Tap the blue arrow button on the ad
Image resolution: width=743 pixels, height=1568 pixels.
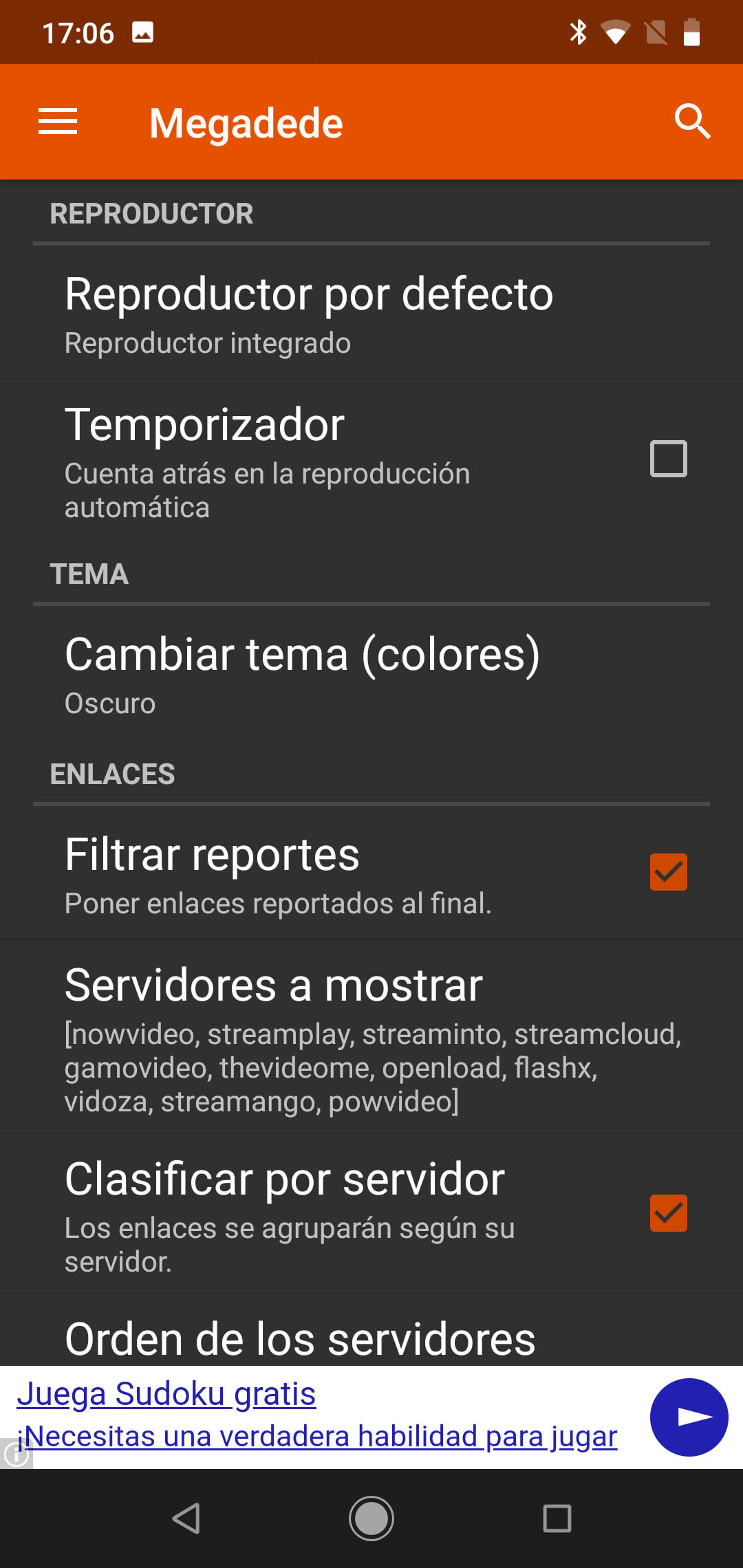(689, 1417)
